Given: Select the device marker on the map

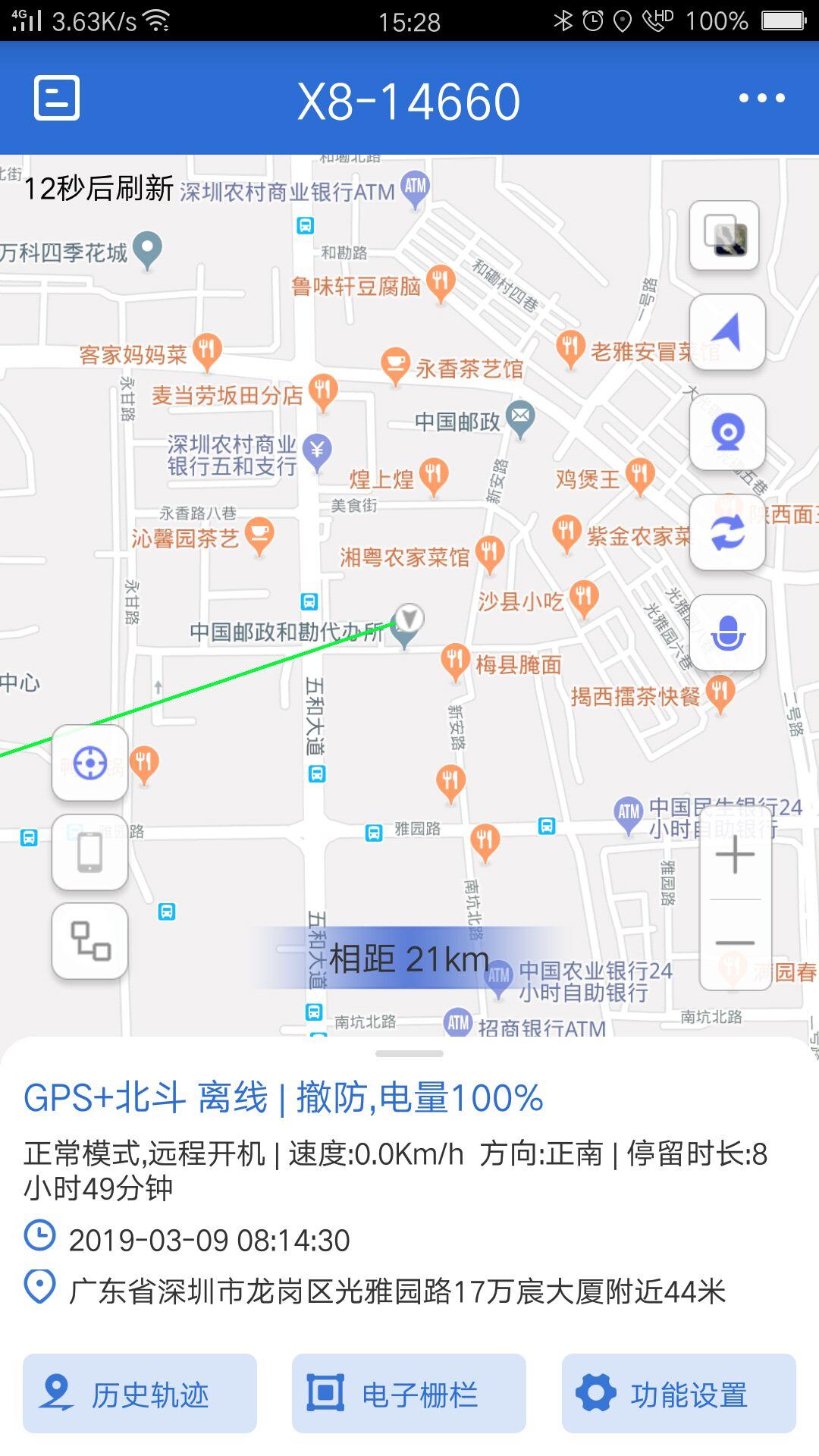Looking at the screenshot, I should click(409, 619).
